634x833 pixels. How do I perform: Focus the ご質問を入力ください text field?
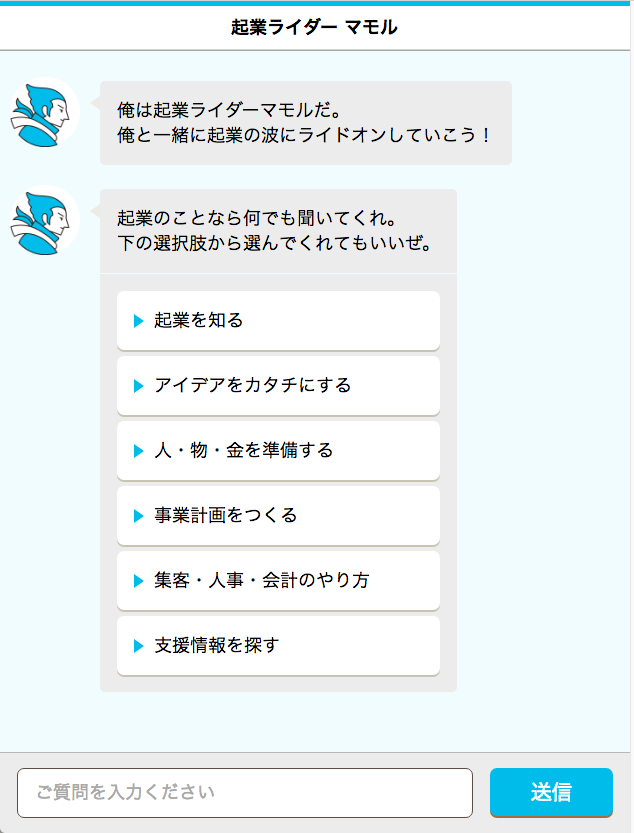click(244, 793)
